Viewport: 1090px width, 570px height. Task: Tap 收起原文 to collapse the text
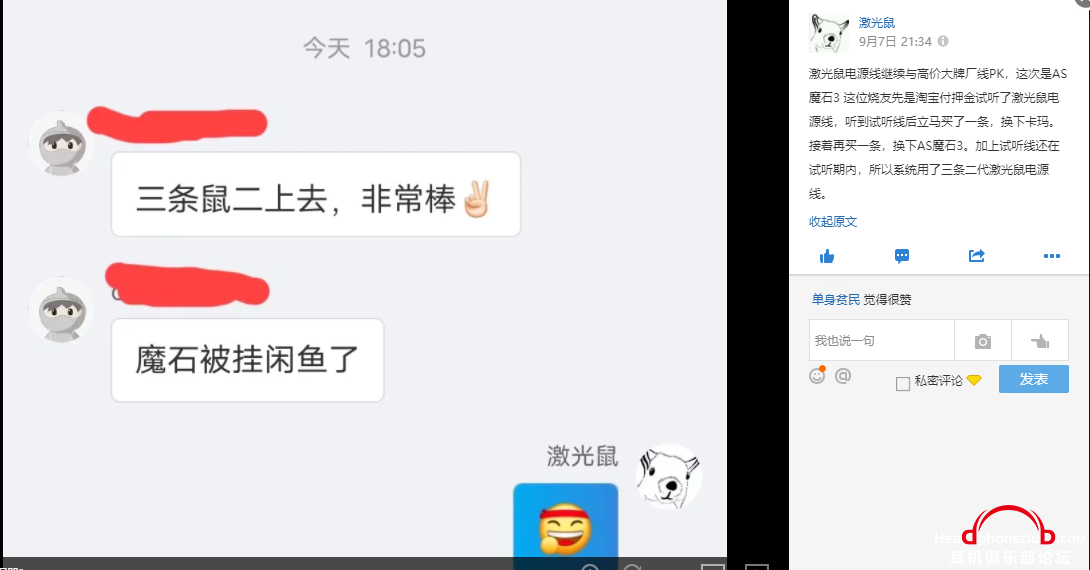[833, 222]
